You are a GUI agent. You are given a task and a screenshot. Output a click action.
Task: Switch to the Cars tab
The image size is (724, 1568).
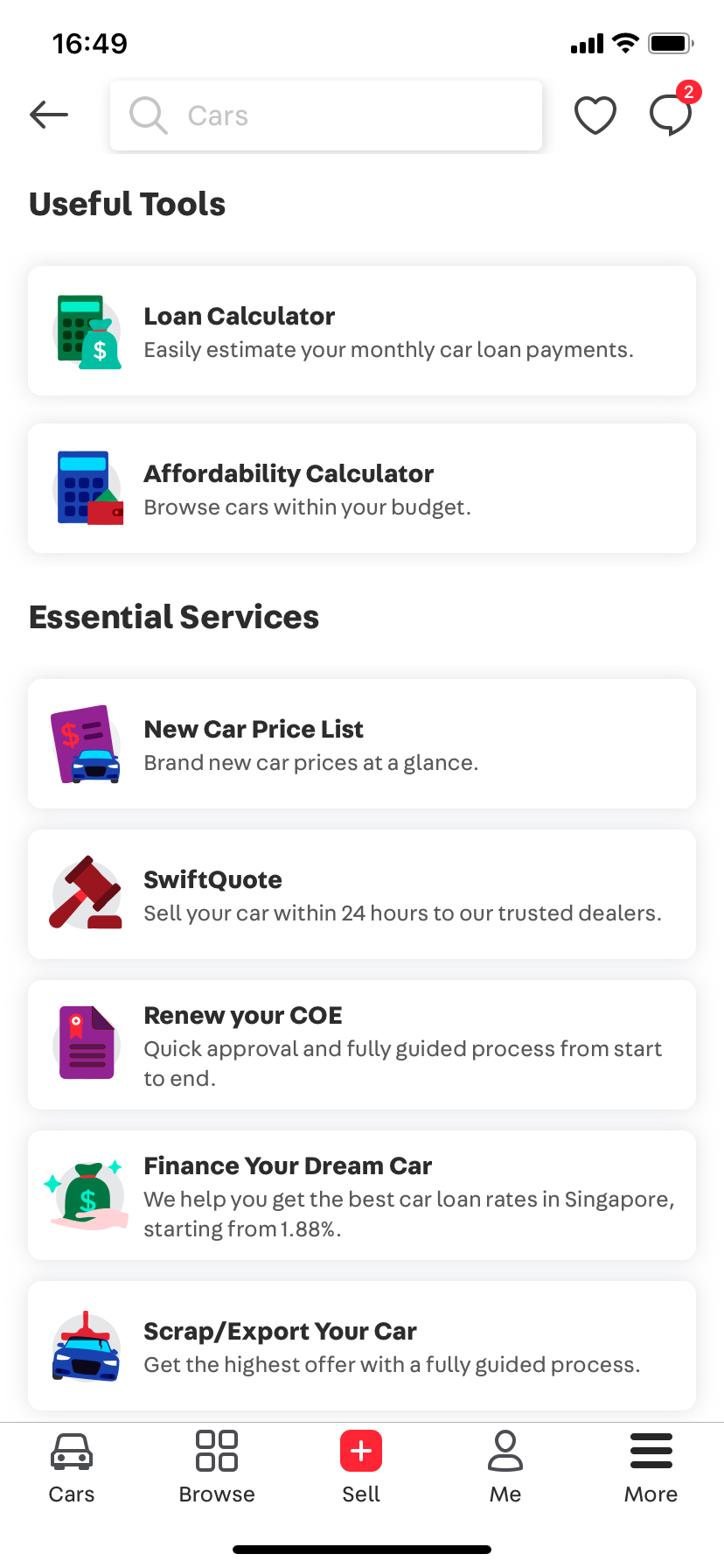coord(72,1468)
